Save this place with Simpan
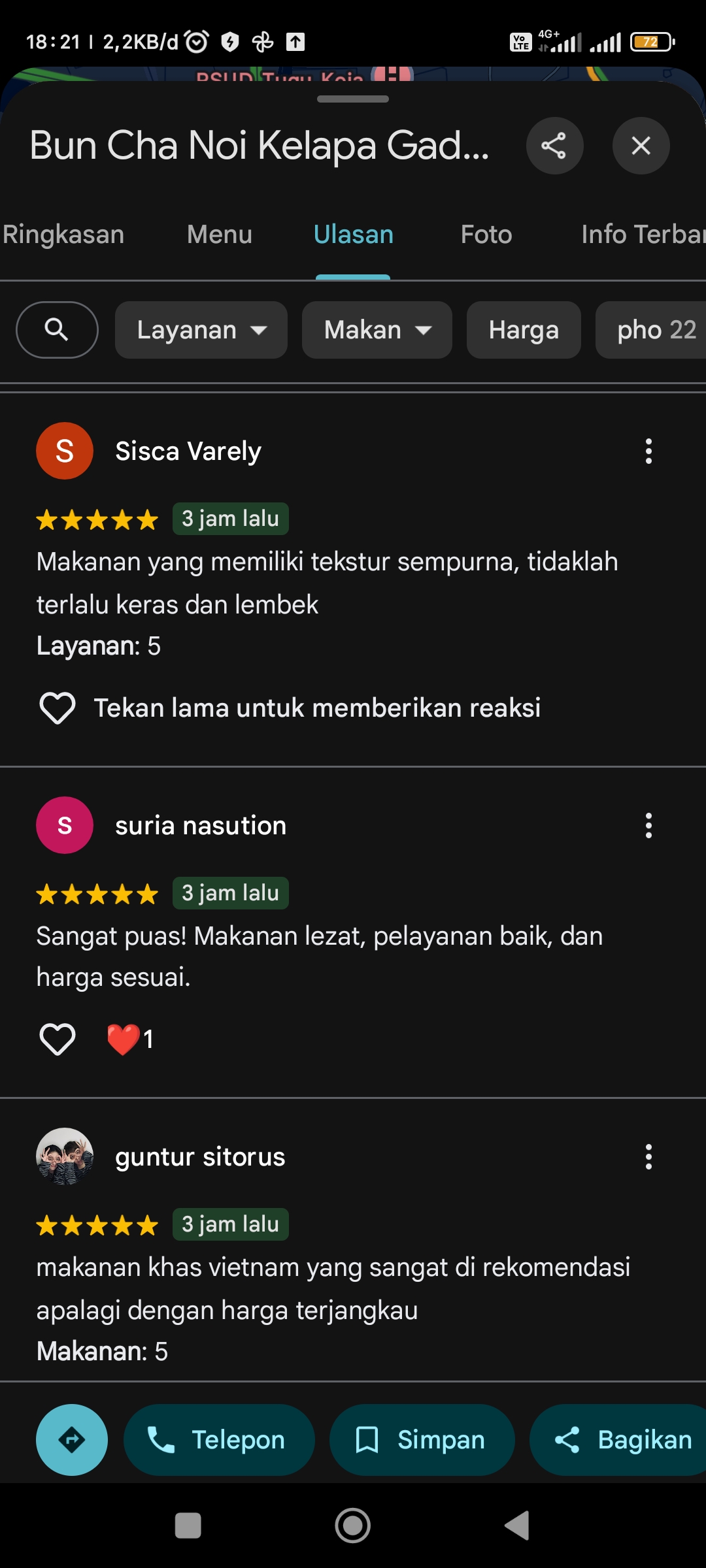 coord(422,1440)
